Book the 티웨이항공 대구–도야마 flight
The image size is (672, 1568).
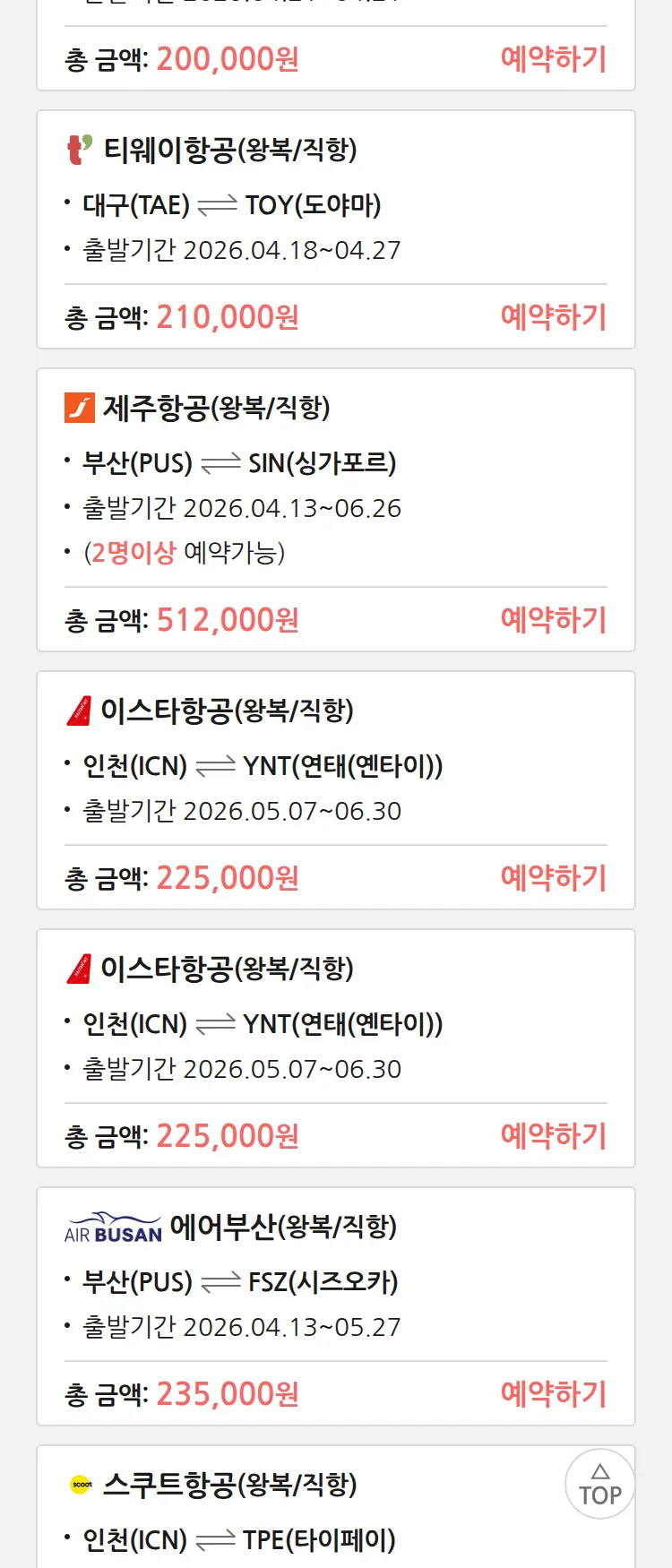(x=553, y=317)
